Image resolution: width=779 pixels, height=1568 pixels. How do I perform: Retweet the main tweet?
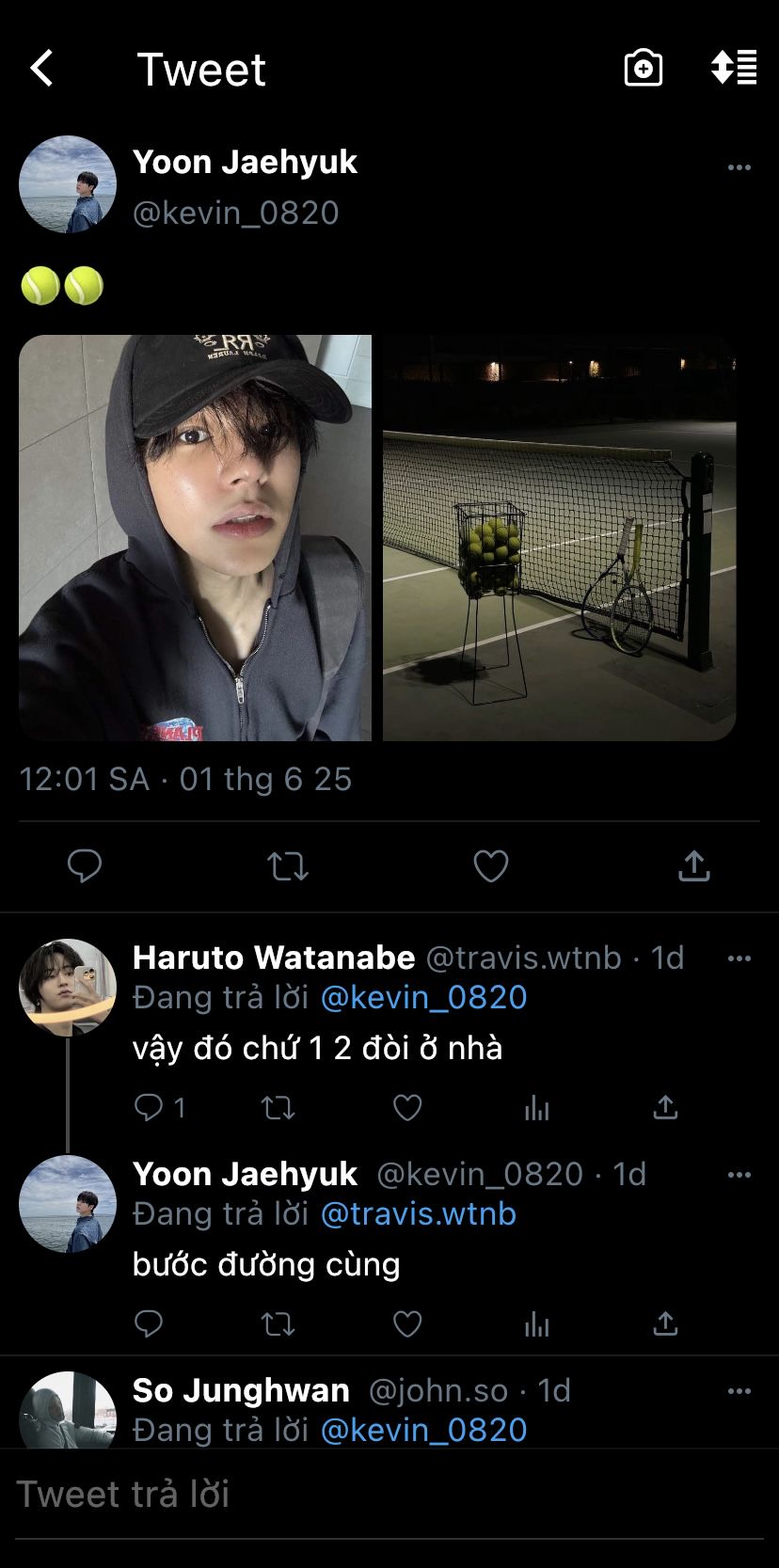point(288,865)
